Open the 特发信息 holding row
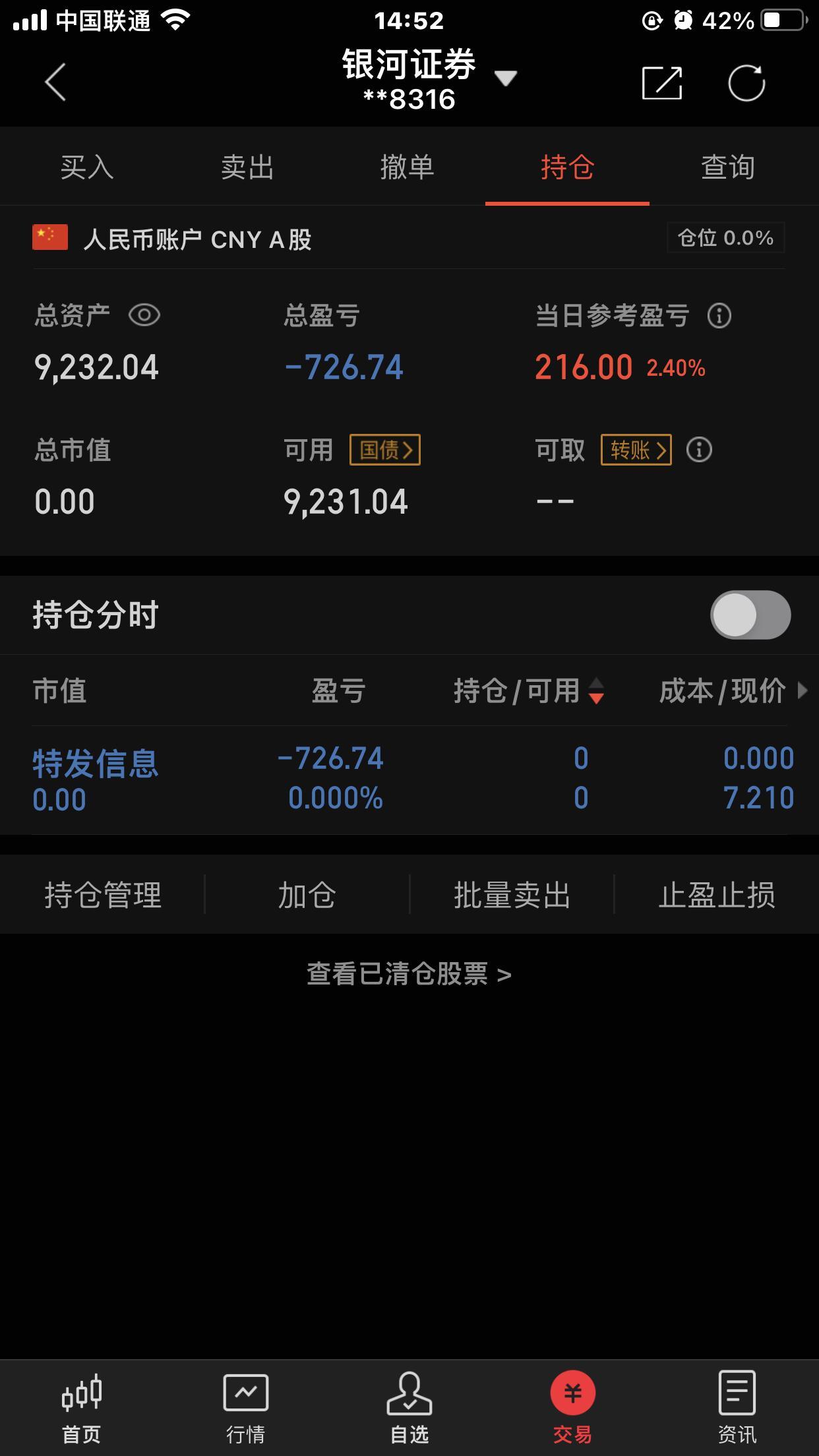 click(x=409, y=779)
